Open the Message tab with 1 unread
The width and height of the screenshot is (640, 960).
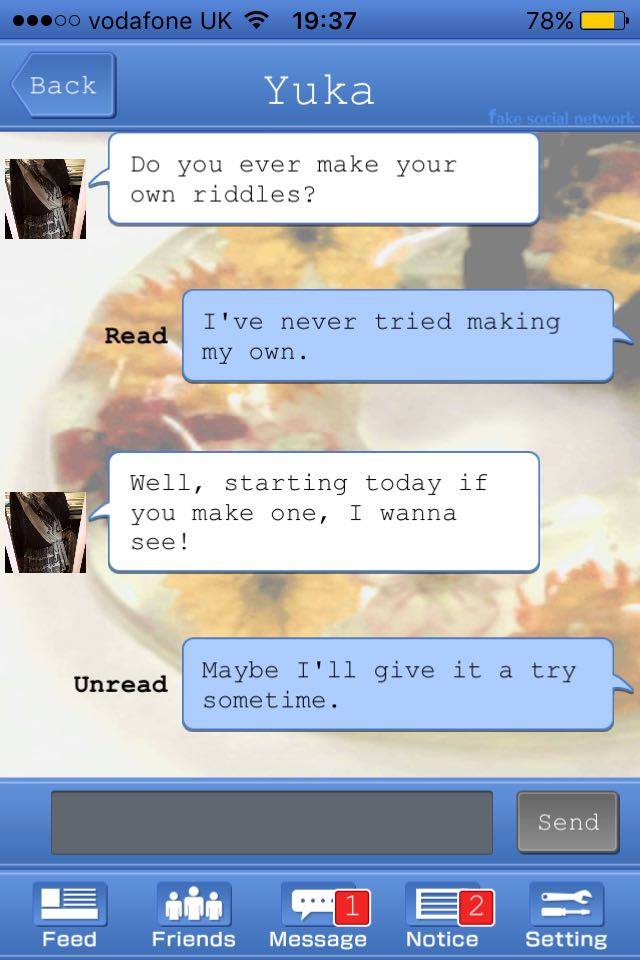[318, 915]
